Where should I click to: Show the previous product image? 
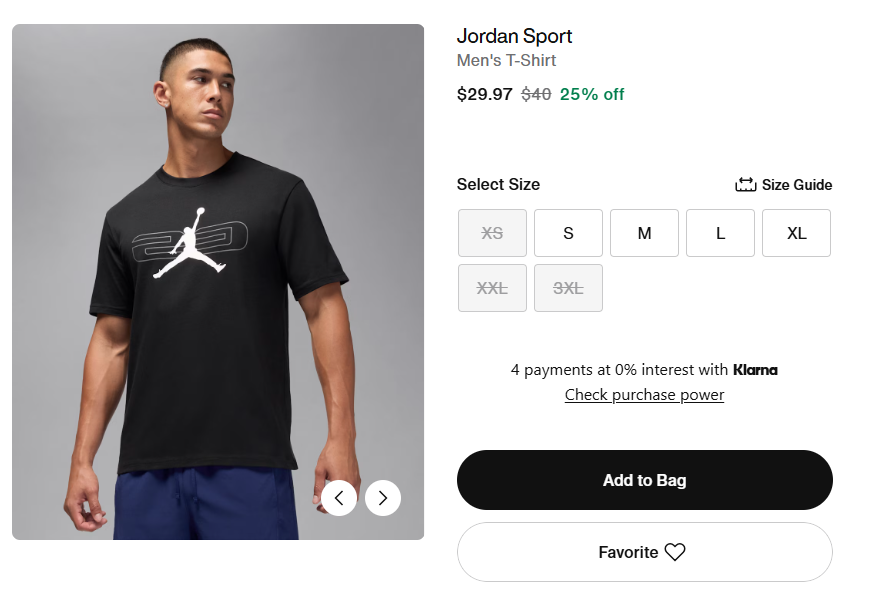[339, 497]
